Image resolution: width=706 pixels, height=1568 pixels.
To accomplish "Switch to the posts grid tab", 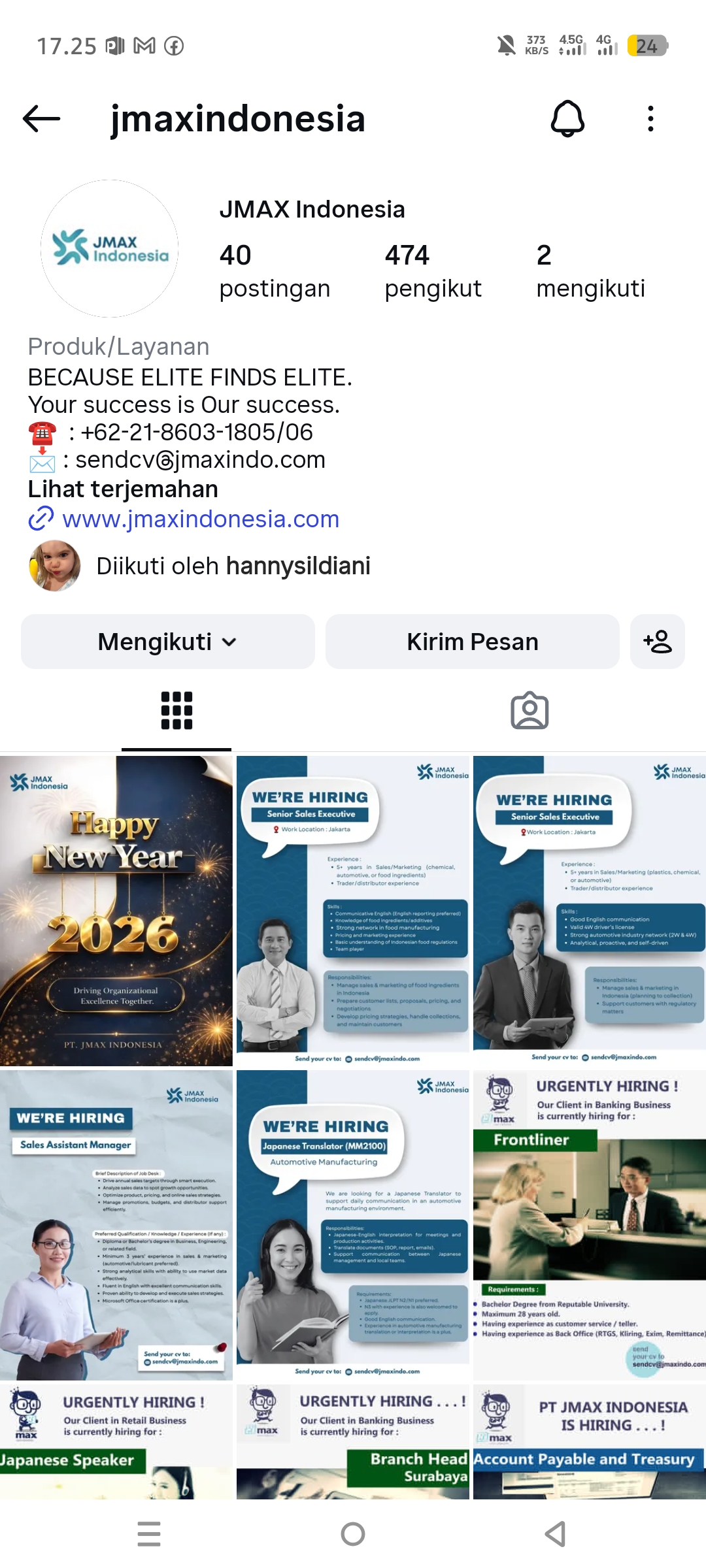I will [176, 711].
